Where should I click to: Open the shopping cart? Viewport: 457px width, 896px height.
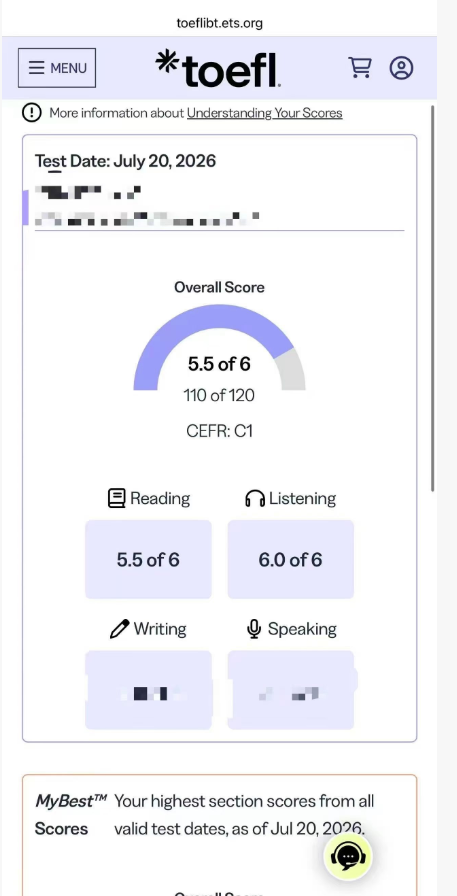pos(360,67)
